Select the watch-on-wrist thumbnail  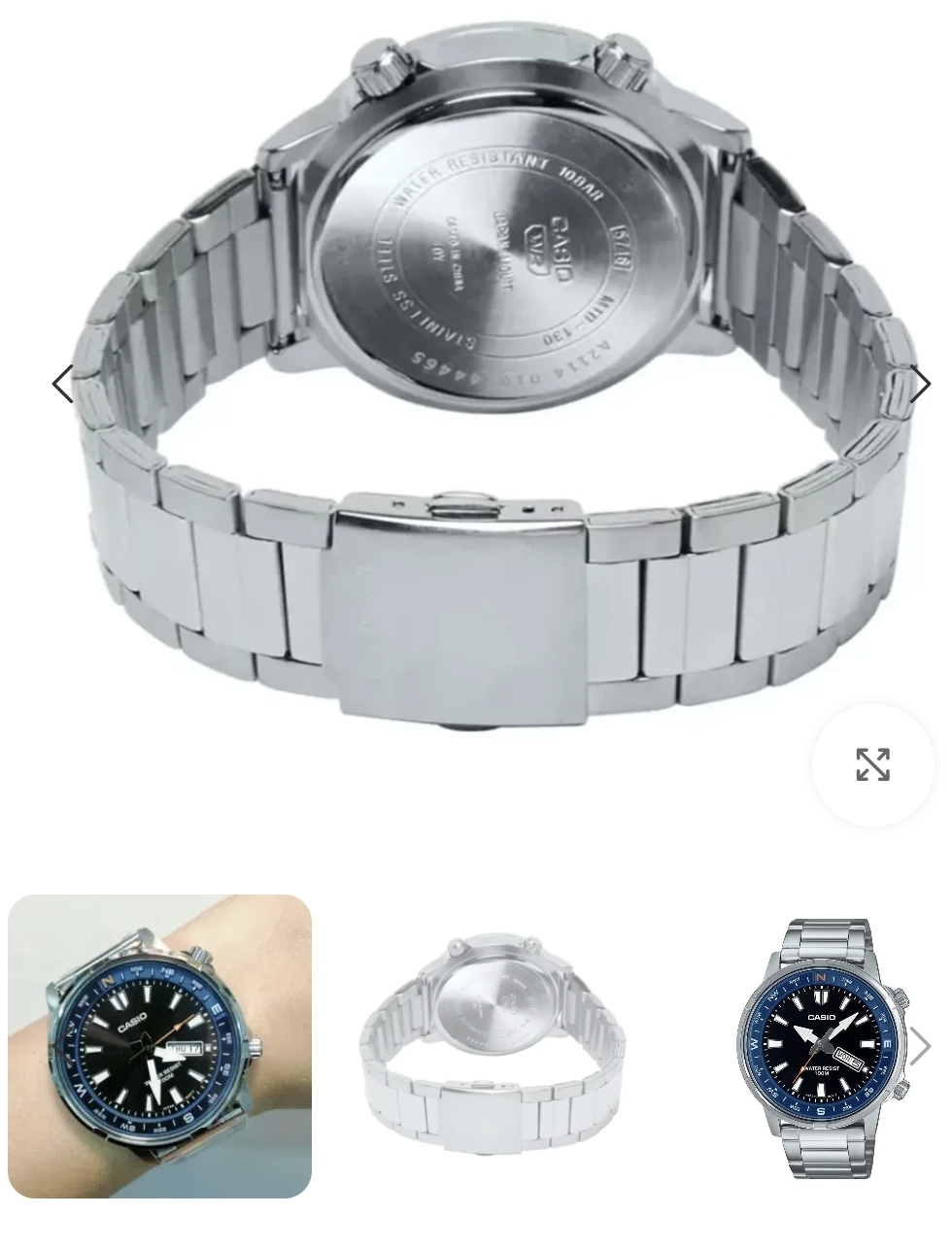[x=159, y=1046]
